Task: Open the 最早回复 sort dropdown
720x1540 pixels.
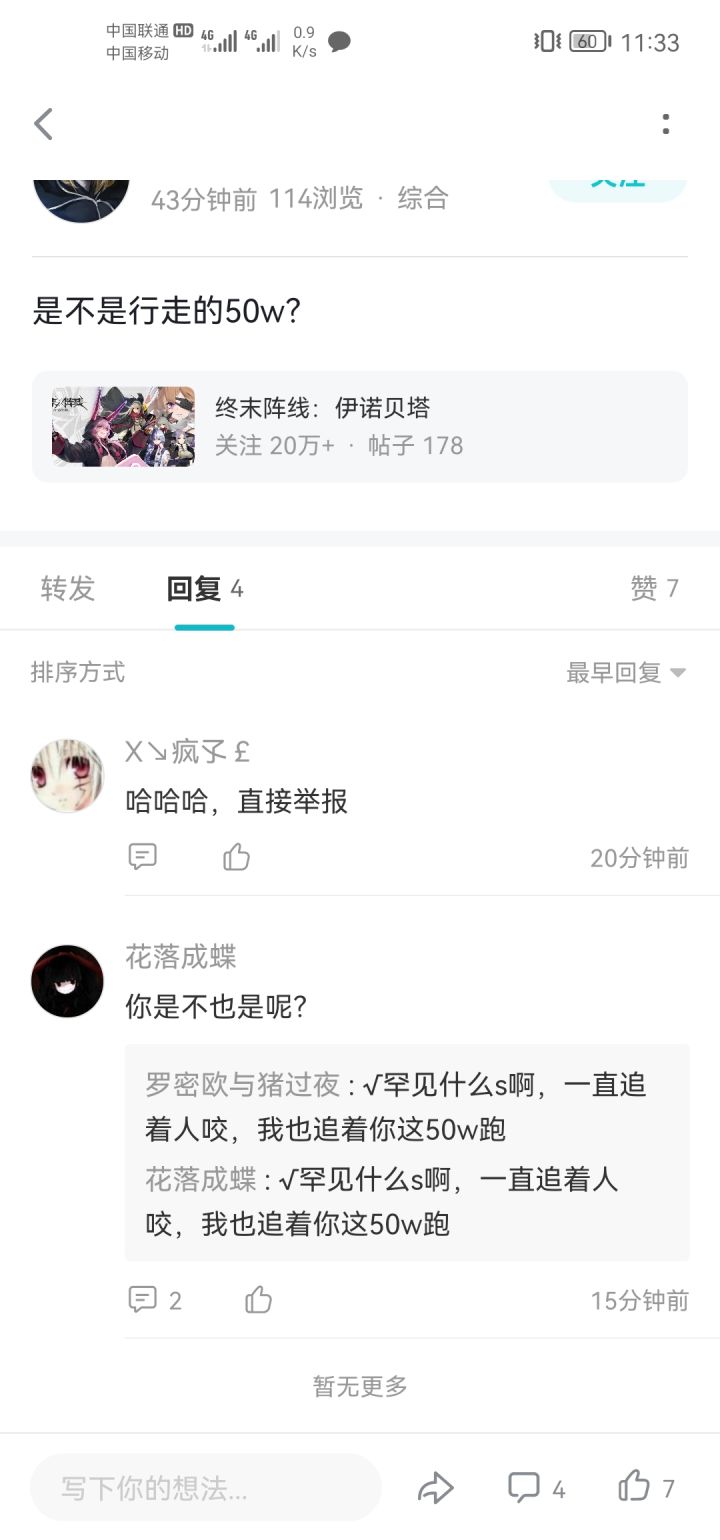Action: pyautogui.click(x=626, y=673)
